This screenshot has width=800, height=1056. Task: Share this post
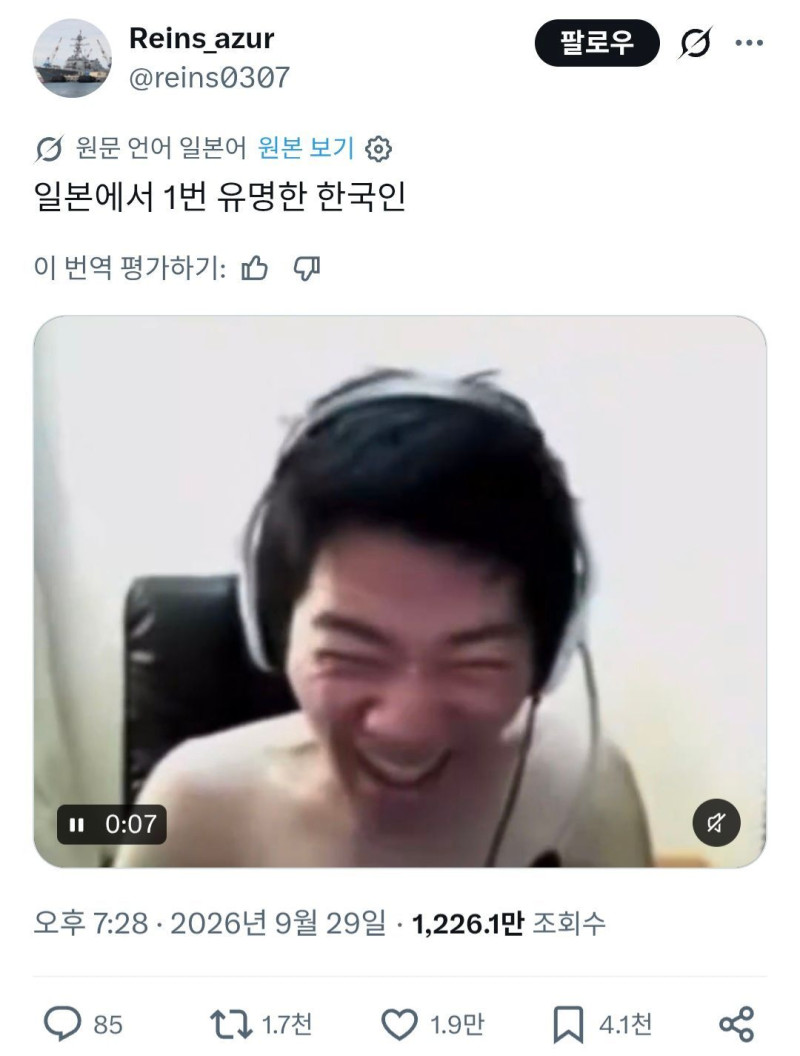[737, 1024]
